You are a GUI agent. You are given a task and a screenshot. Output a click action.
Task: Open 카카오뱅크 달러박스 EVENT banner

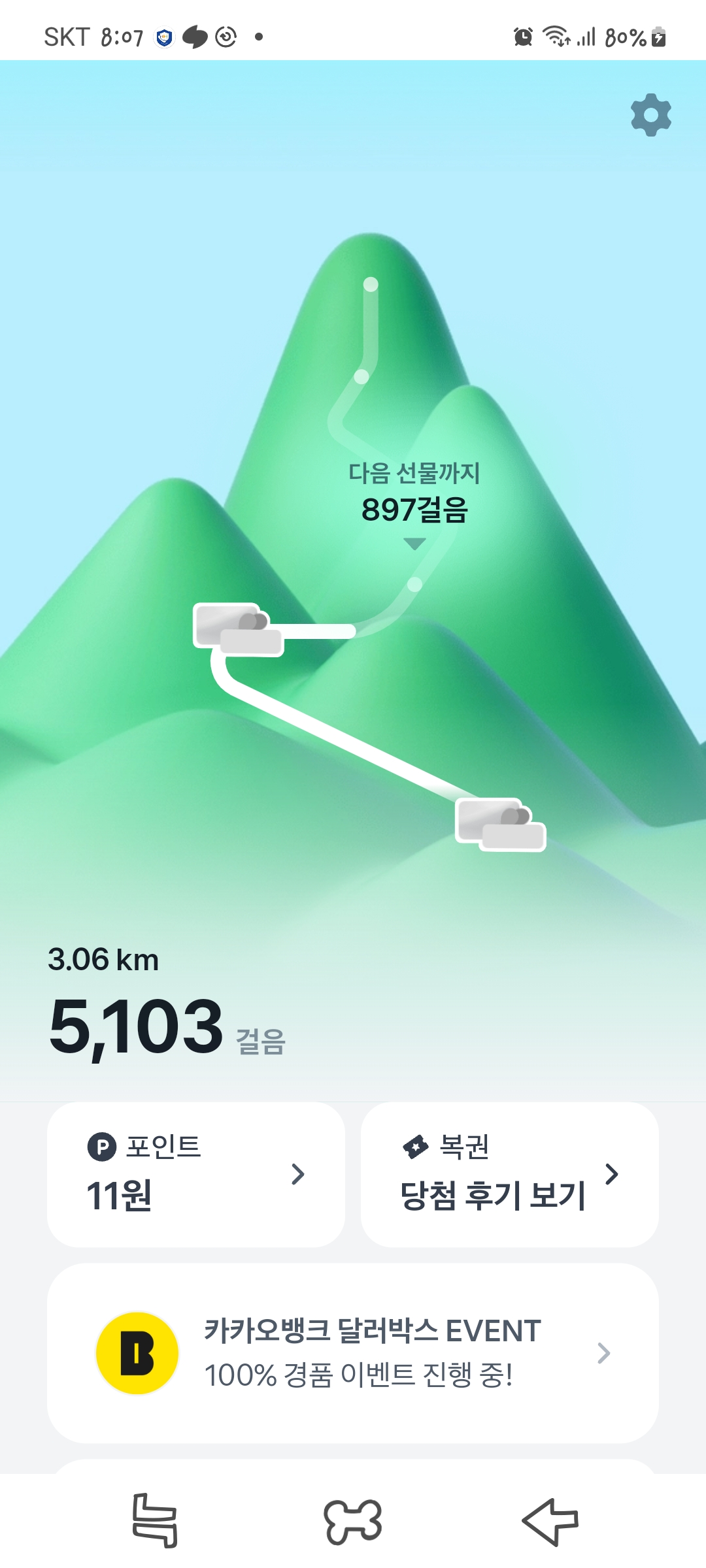click(x=352, y=1352)
